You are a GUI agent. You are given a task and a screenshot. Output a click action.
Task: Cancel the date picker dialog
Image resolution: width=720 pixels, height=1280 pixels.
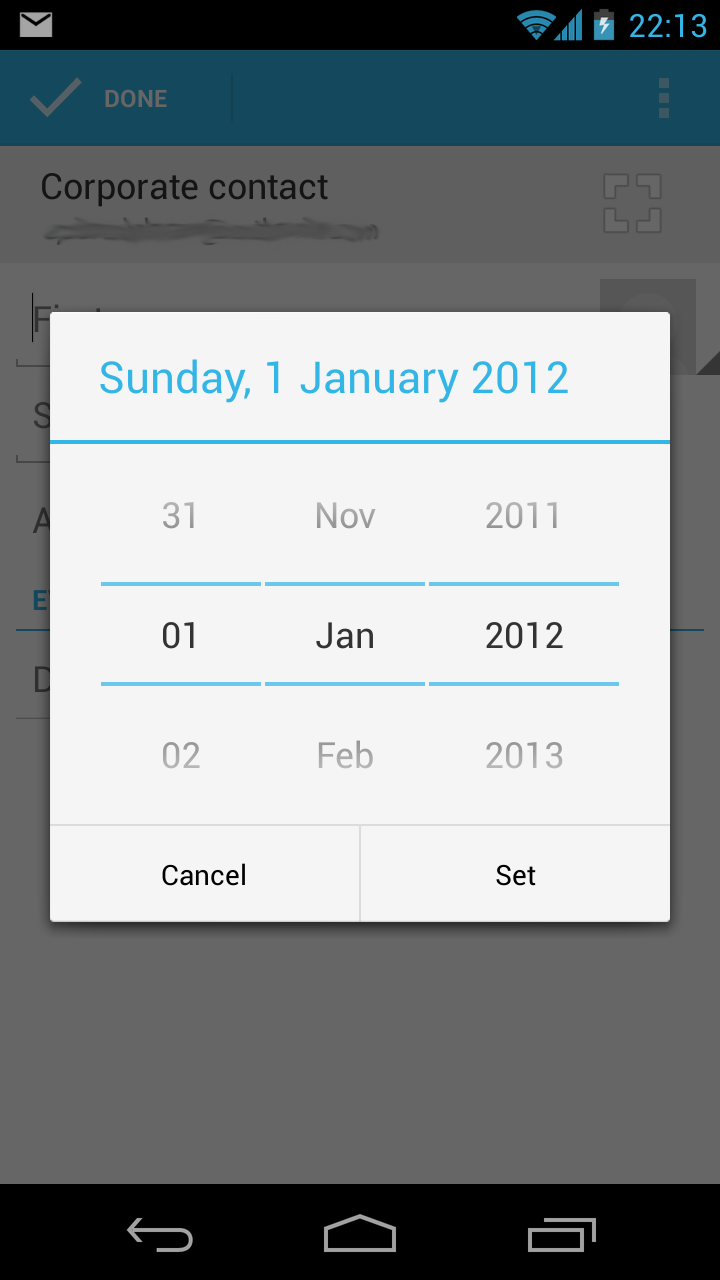click(x=204, y=875)
